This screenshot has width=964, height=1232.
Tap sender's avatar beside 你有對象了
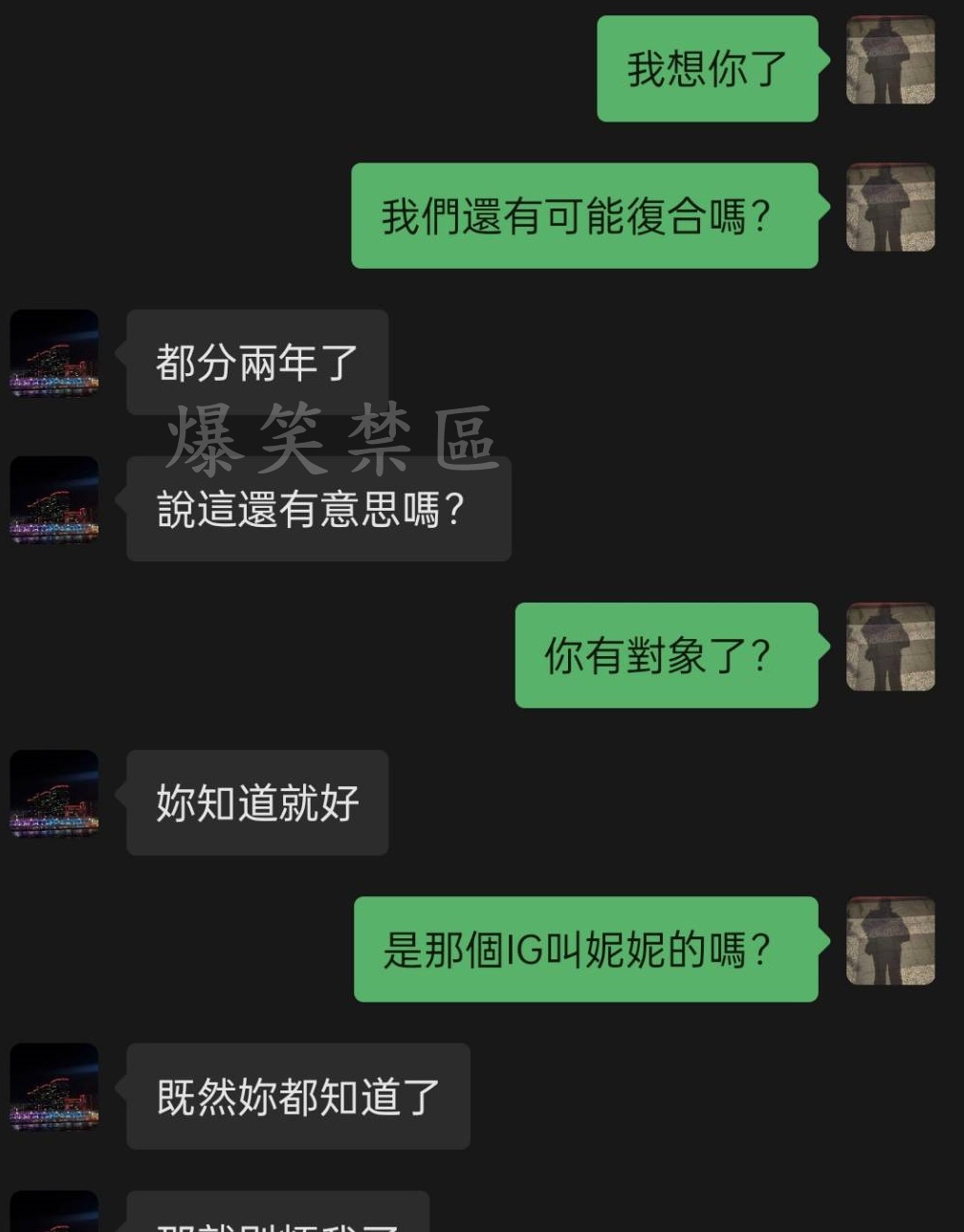[890, 648]
